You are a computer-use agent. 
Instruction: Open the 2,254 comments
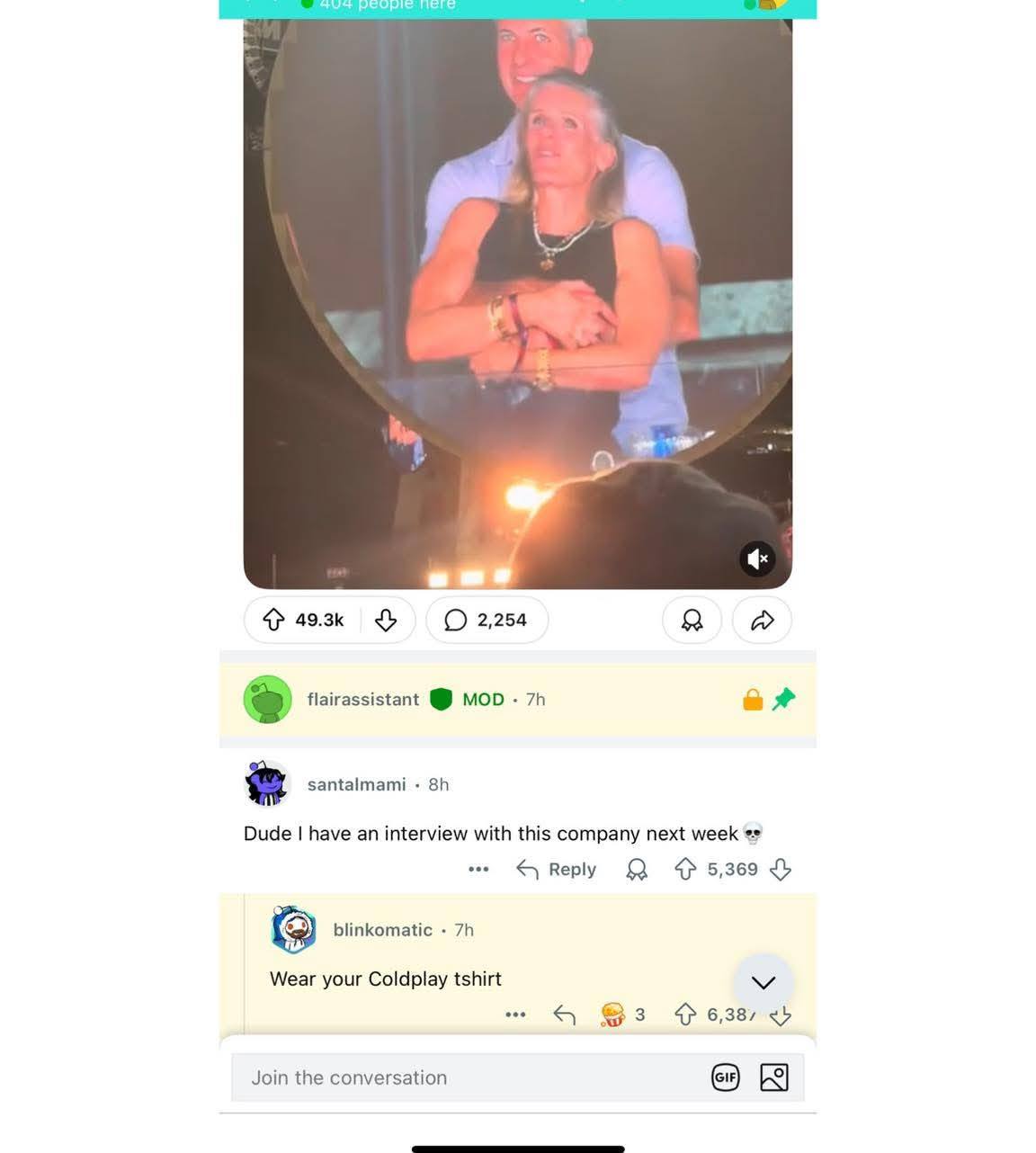(487, 620)
